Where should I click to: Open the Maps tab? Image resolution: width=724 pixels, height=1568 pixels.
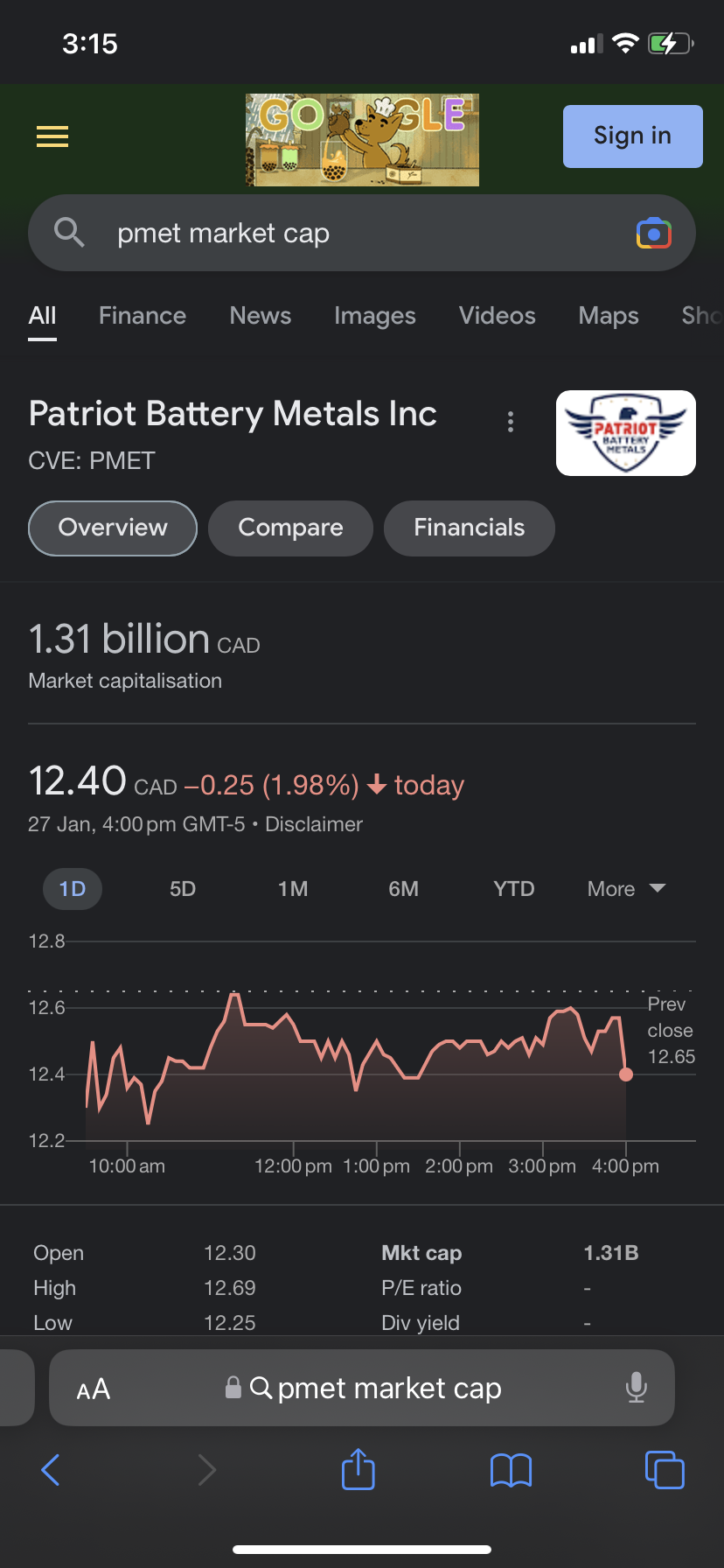[609, 316]
